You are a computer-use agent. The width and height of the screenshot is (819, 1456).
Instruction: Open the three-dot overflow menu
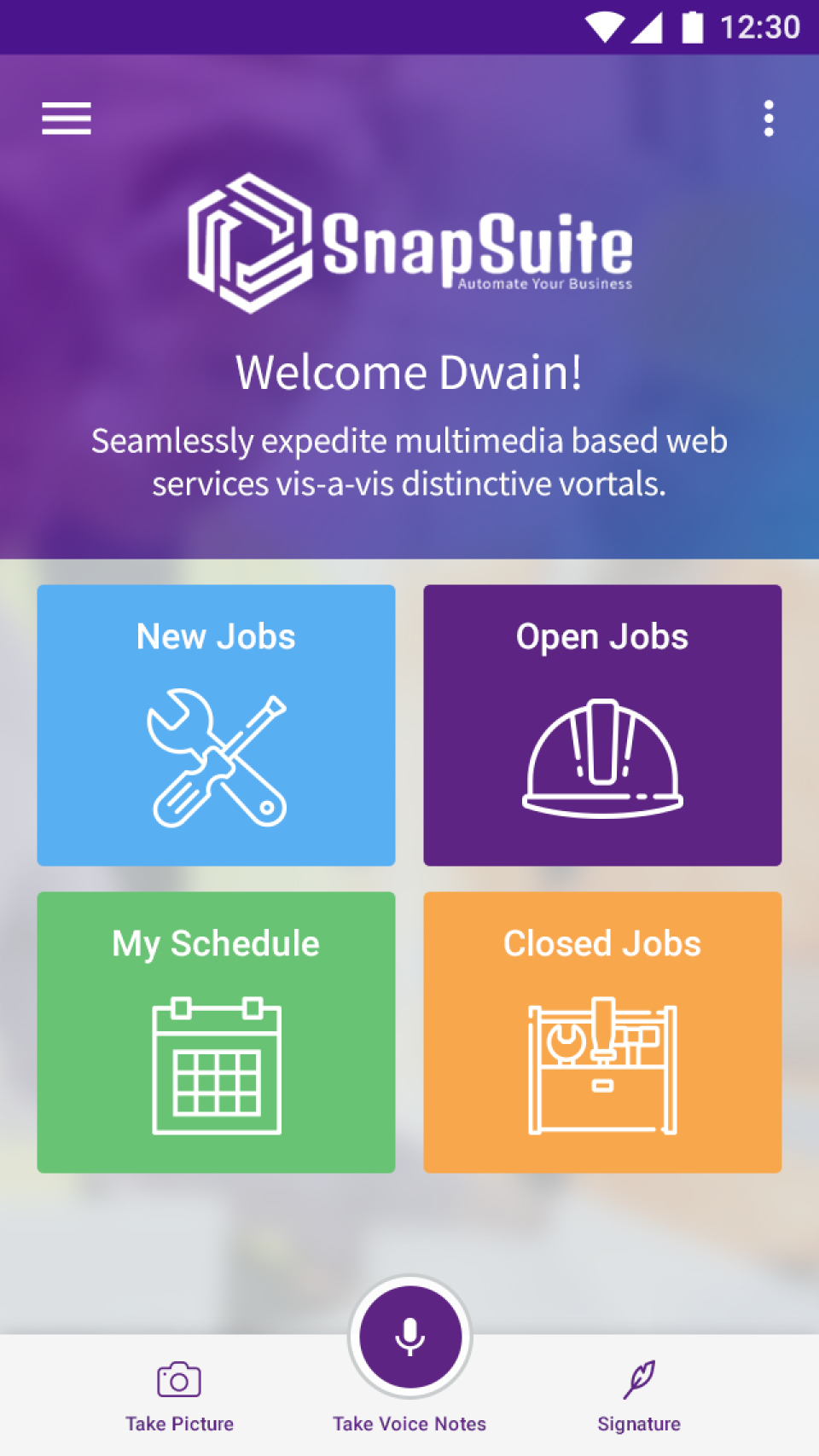click(769, 118)
